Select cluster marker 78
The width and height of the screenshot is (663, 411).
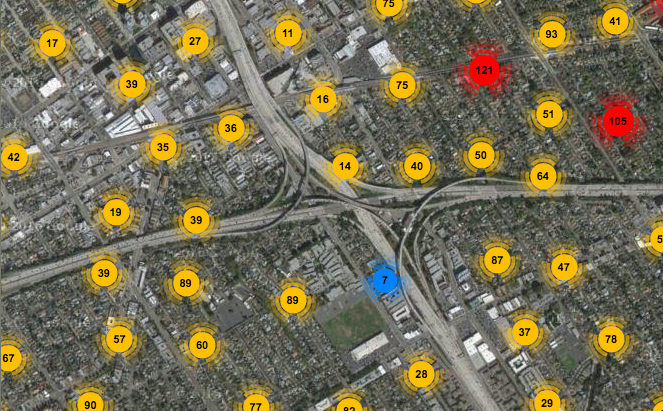610,339
